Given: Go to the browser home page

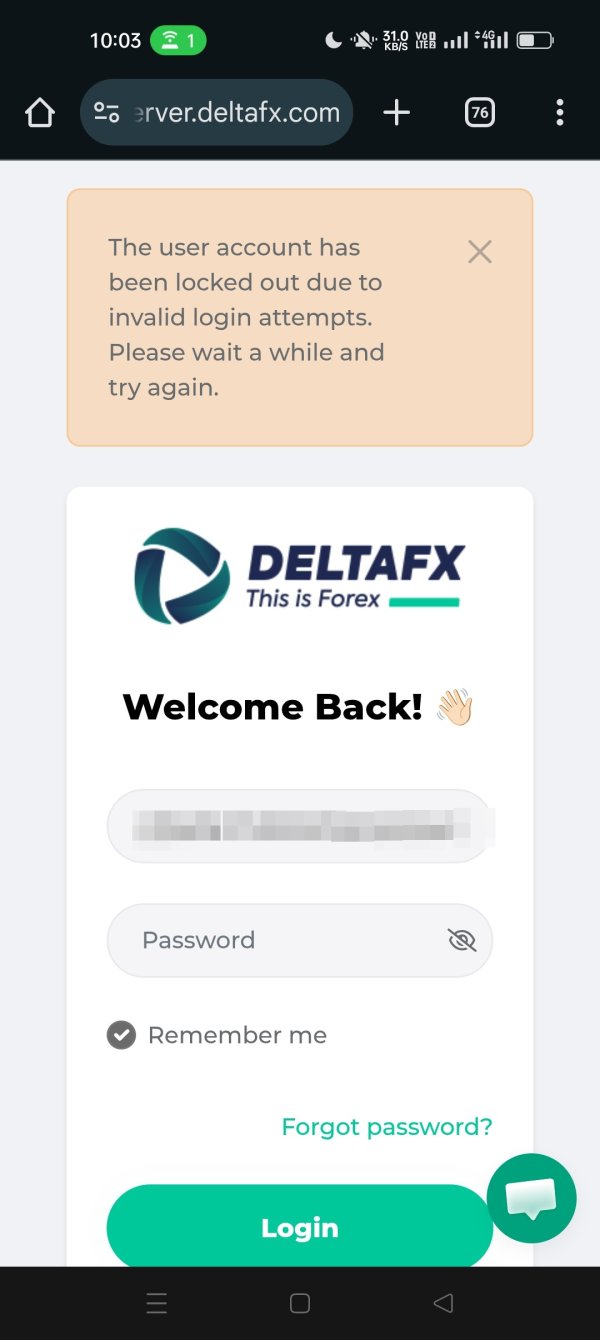Looking at the screenshot, I should 40,113.
